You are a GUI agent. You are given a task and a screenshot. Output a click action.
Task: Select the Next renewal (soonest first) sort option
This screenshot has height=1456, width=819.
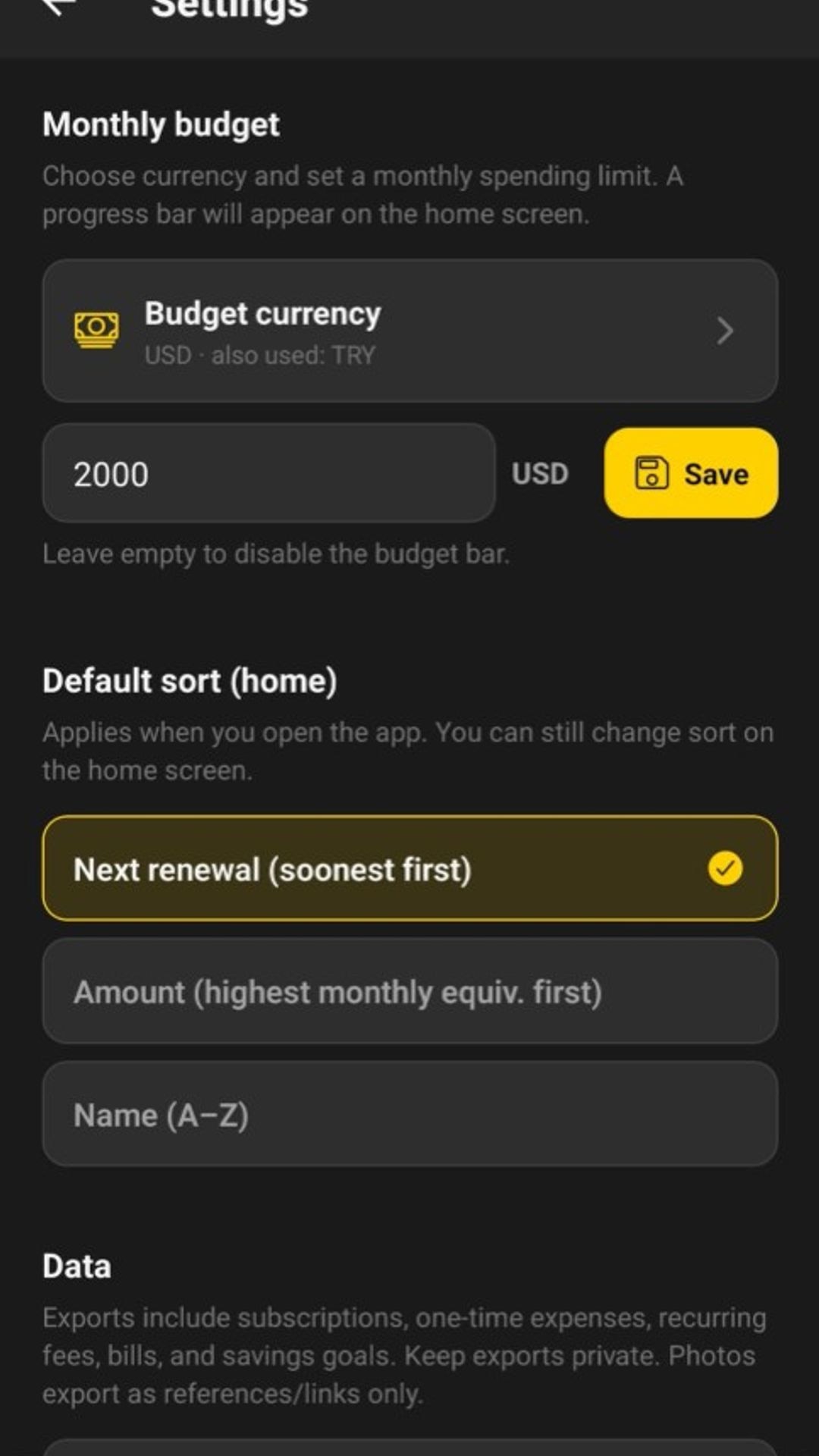coord(409,869)
